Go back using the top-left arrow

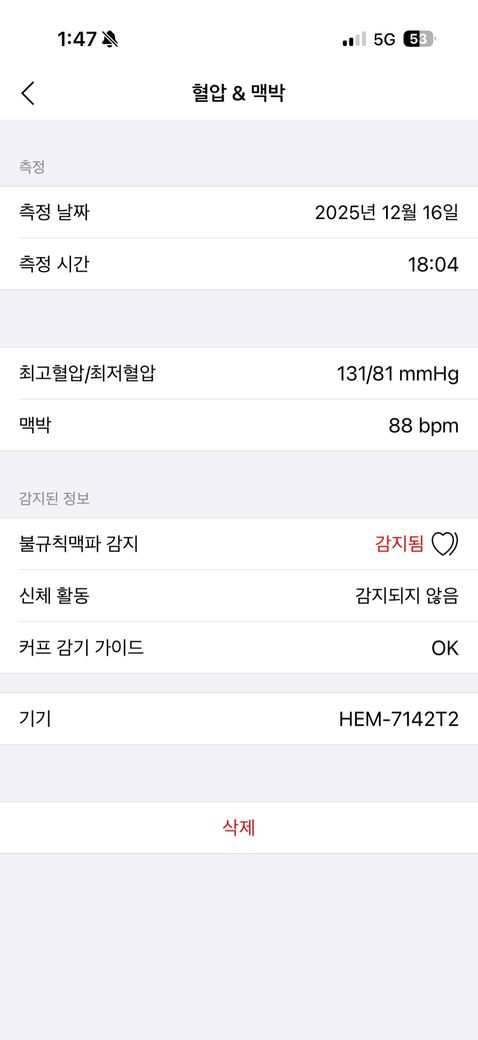point(27,94)
